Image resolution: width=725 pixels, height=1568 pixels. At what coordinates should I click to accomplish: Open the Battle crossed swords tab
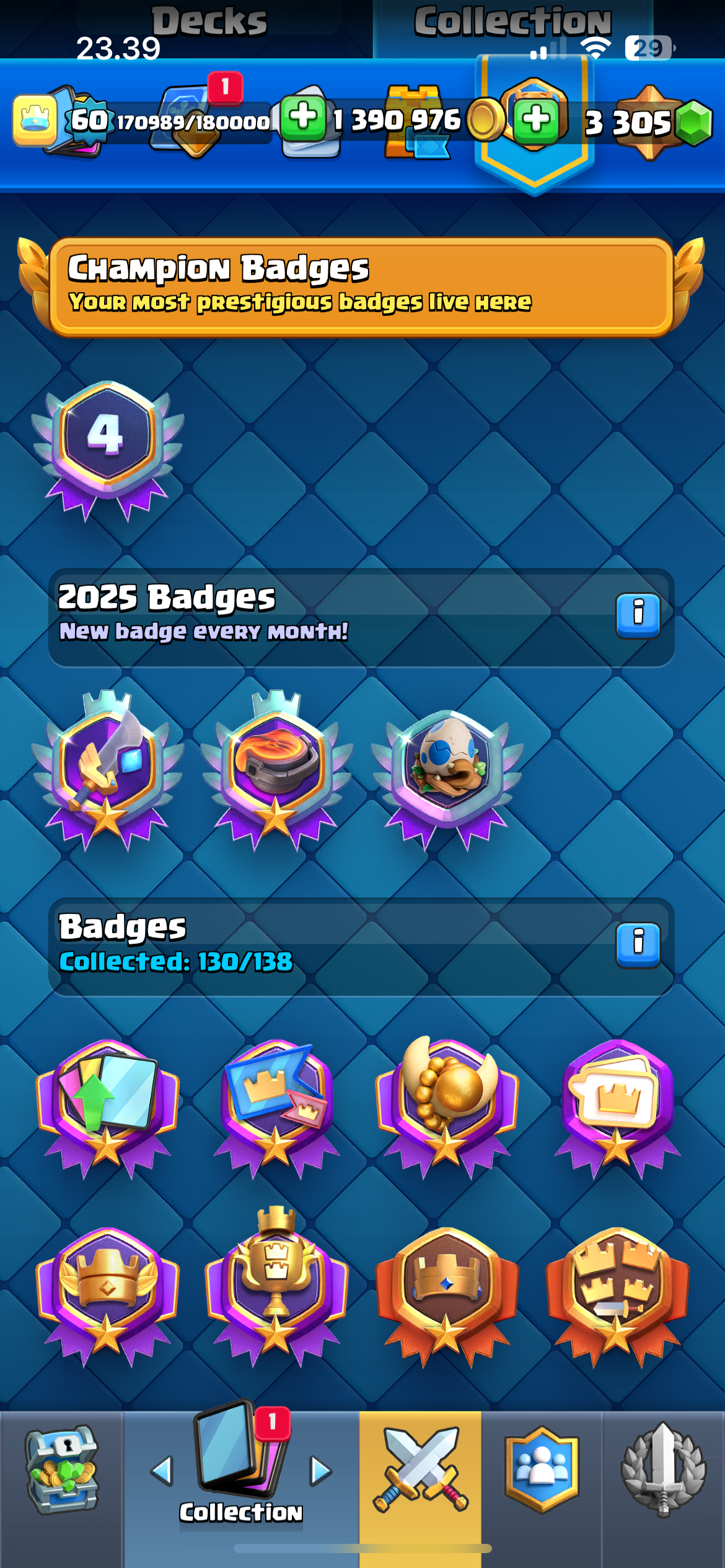click(420, 1470)
